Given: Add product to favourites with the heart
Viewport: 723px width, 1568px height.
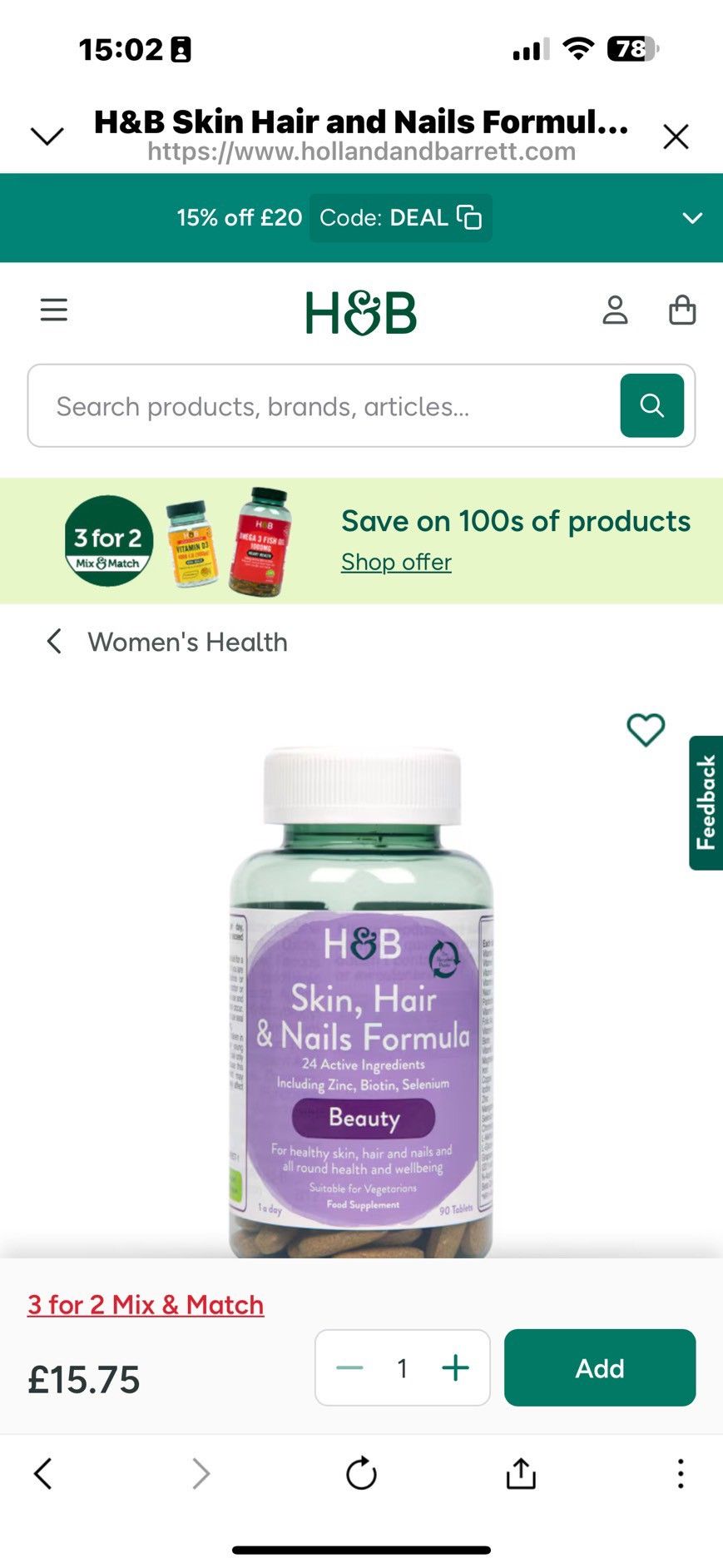Looking at the screenshot, I should 646,730.
